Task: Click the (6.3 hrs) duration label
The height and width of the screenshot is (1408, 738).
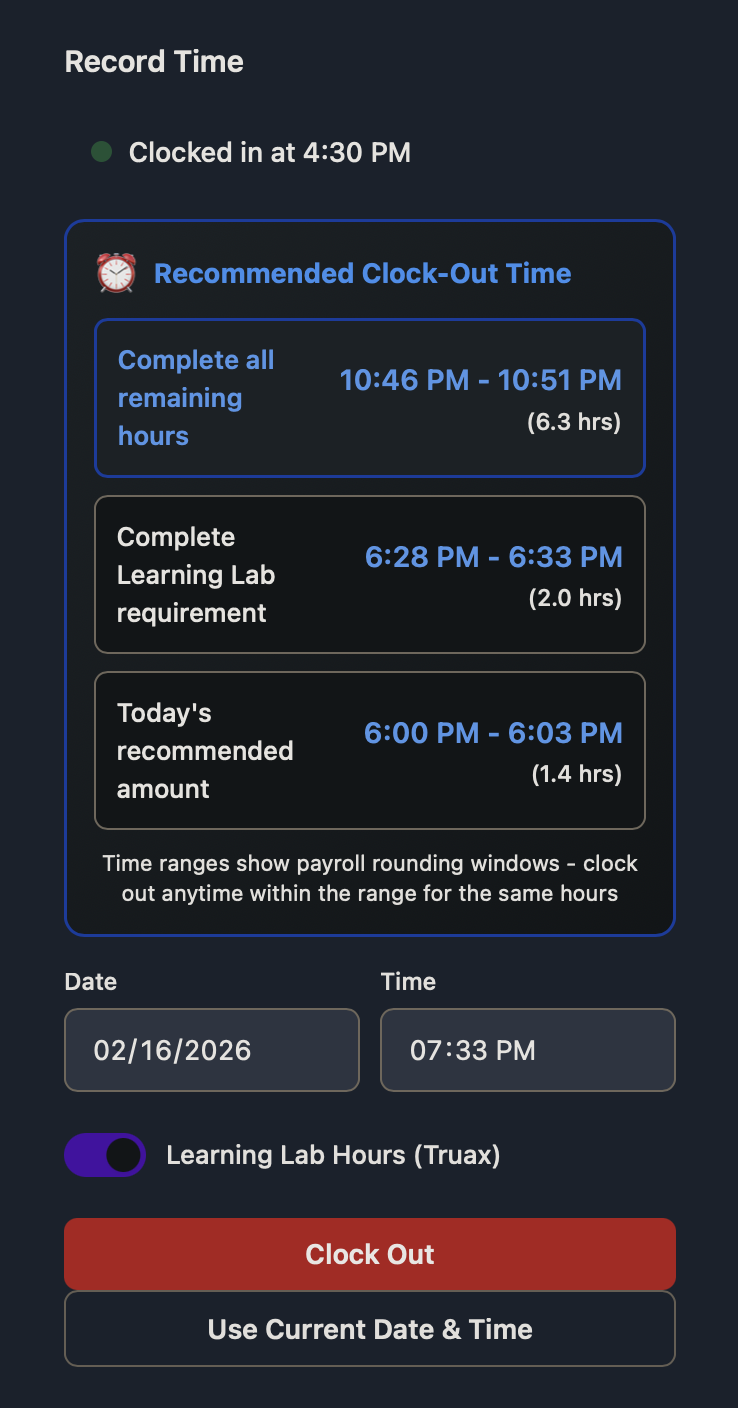Action: pos(576,422)
